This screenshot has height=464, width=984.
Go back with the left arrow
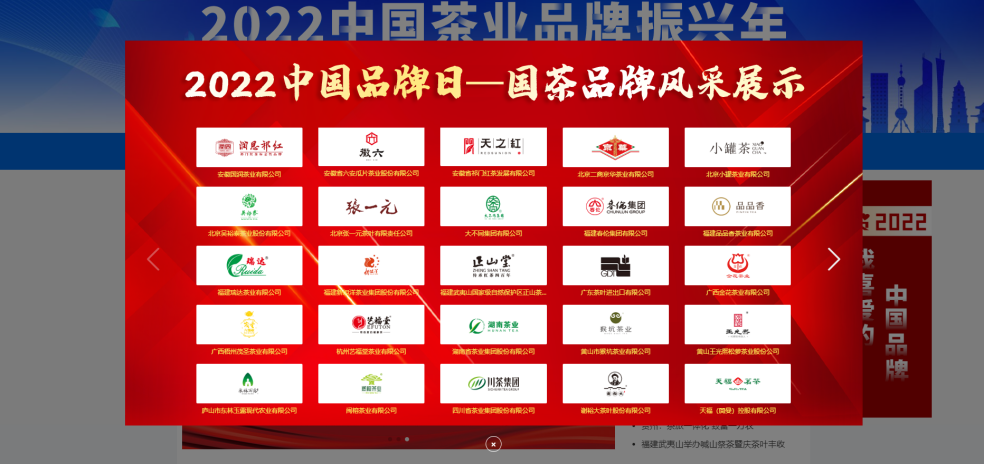[x=153, y=259]
